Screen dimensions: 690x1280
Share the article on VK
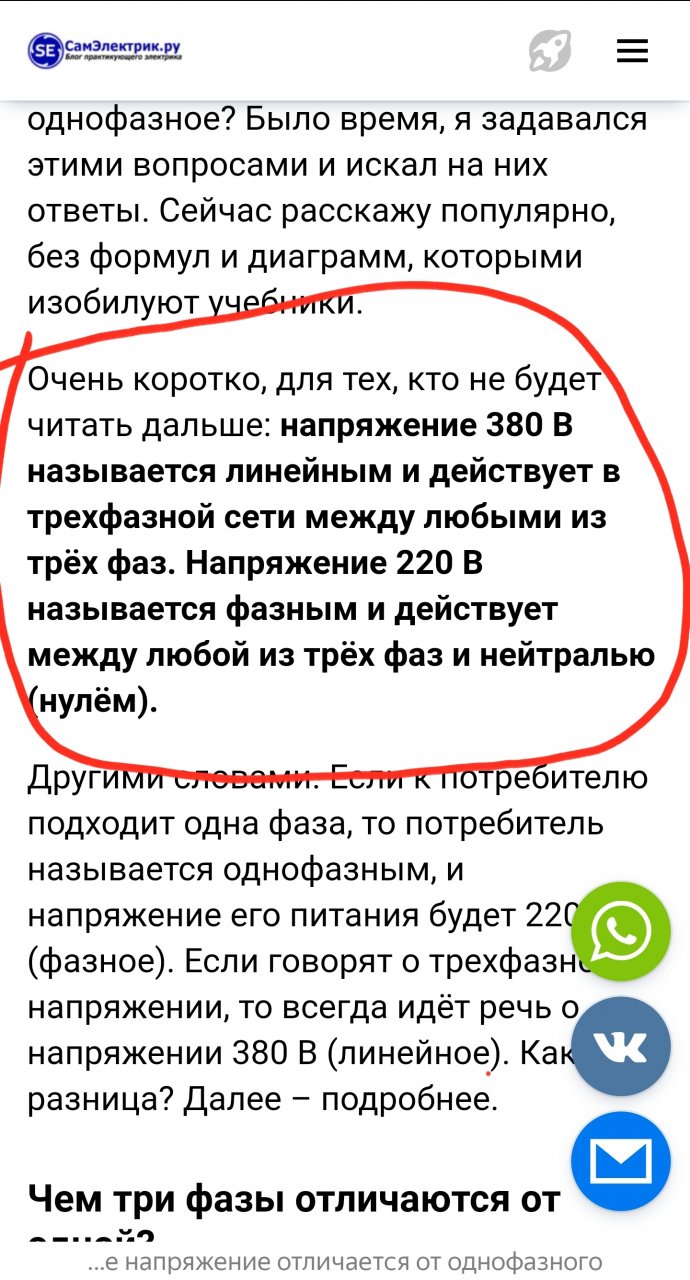[620, 1046]
